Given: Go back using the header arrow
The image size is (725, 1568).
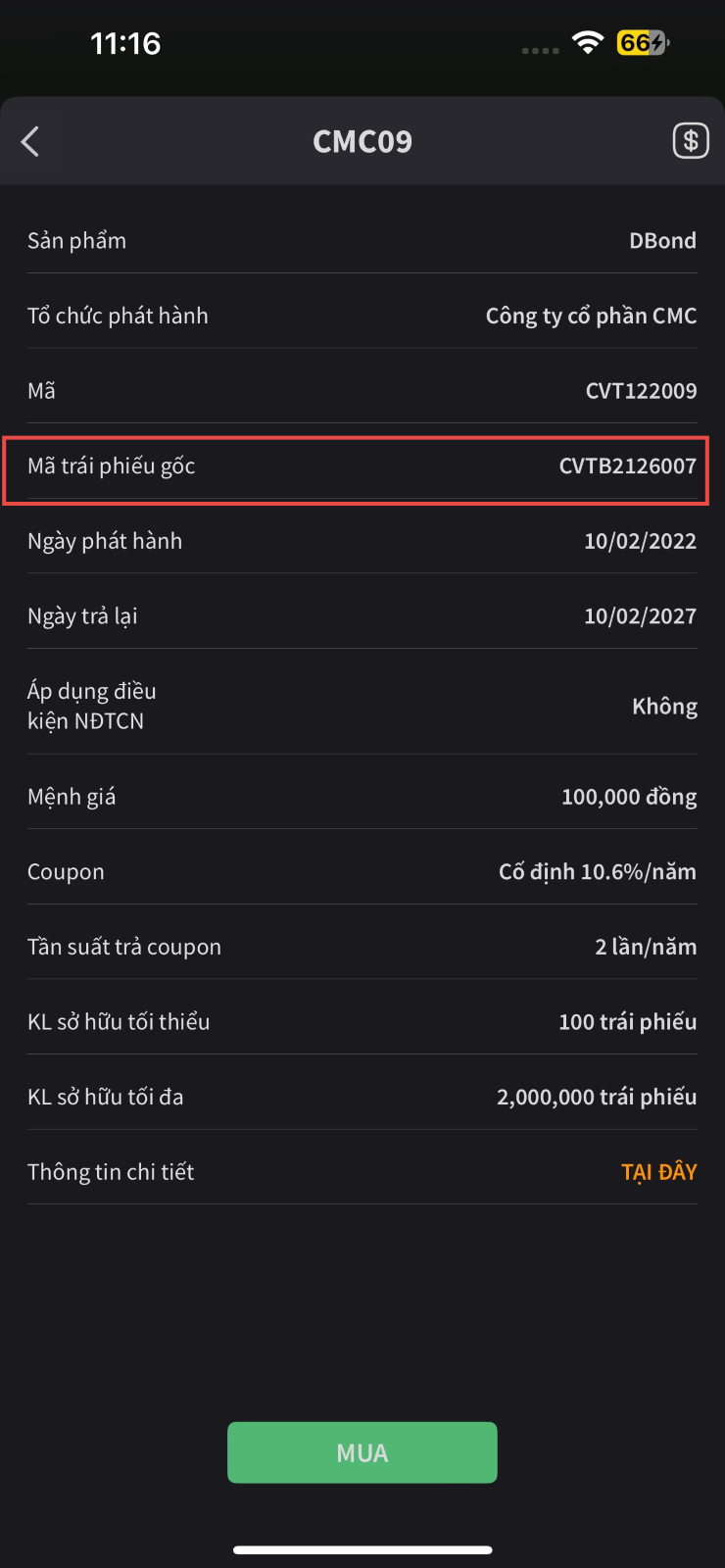Looking at the screenshot, I should [x=30, y=141].
